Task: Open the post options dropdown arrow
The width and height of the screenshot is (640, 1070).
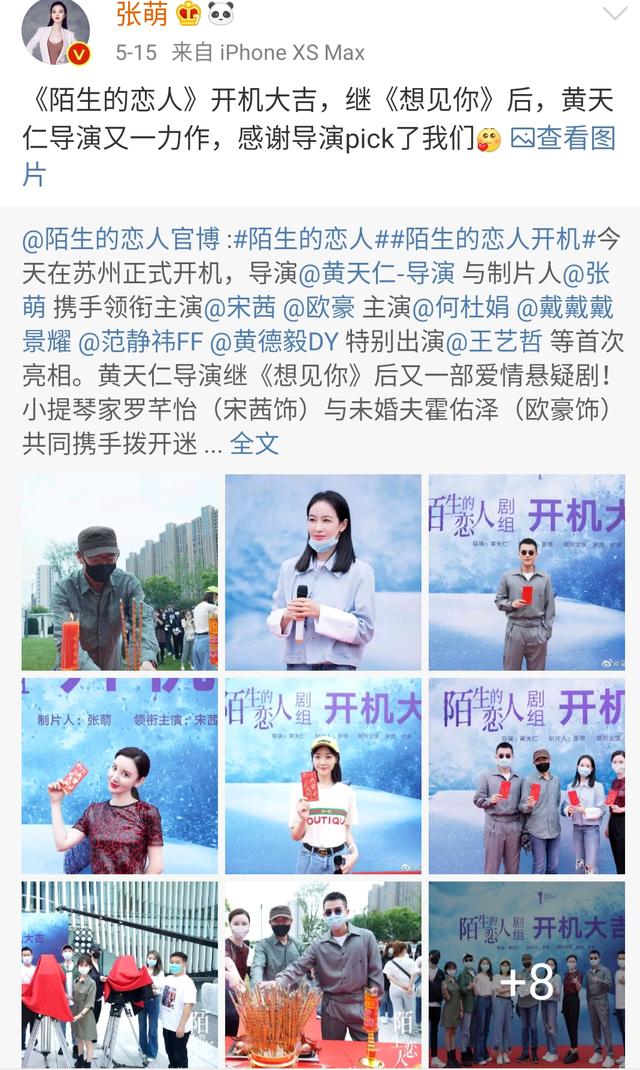Action: point(613,14)
